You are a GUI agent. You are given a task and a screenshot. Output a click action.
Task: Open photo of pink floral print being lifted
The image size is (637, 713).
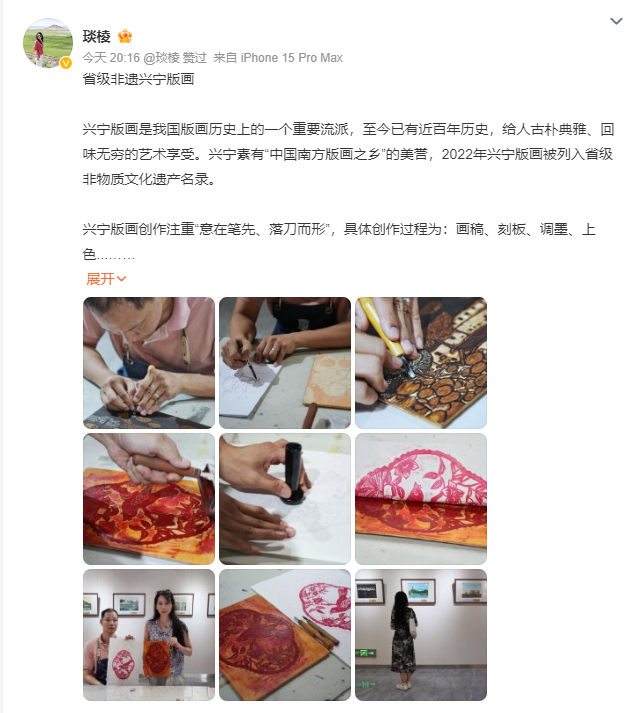click(x=421, y=498)
